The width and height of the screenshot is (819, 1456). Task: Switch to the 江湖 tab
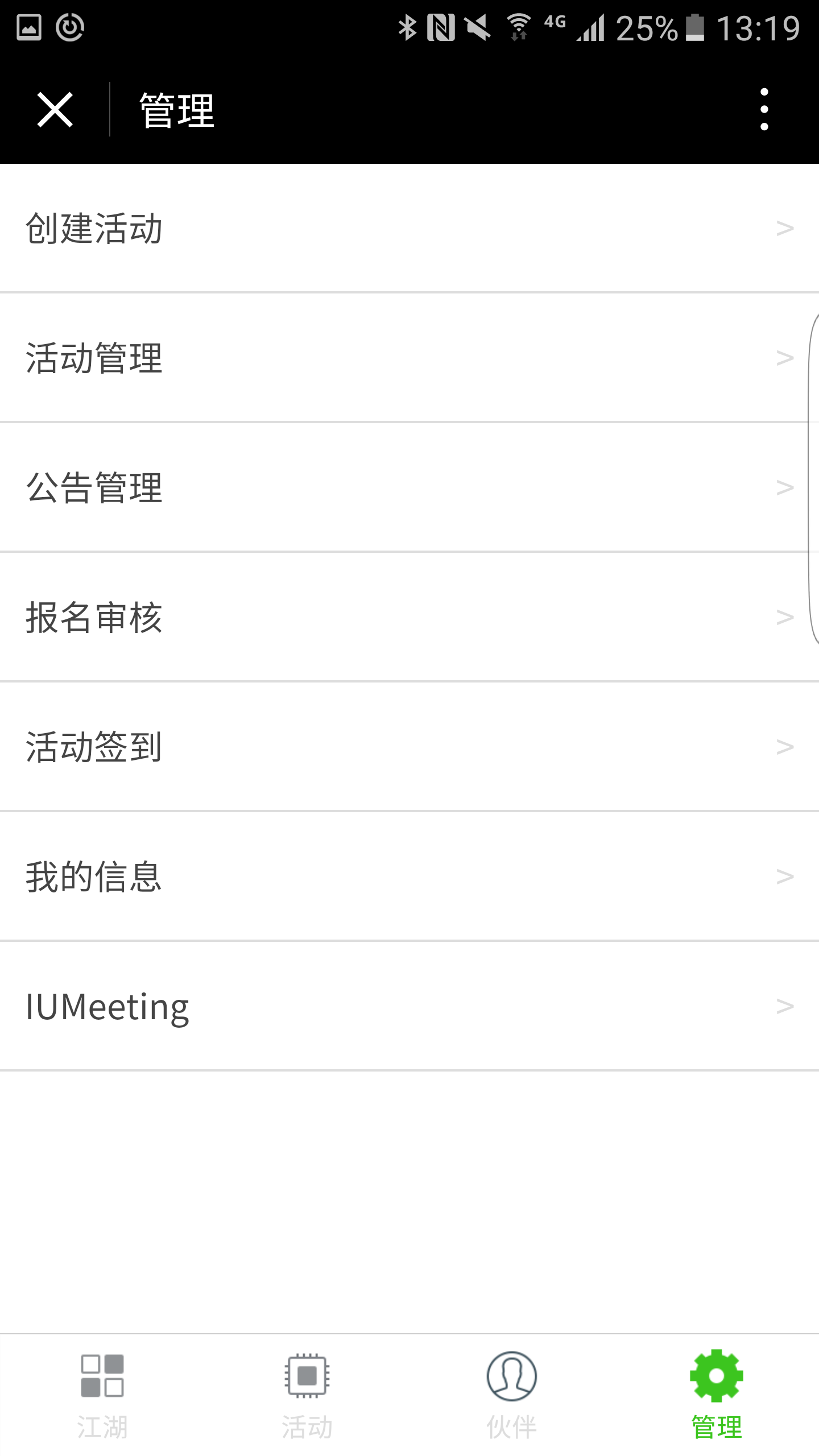(x=102, y=1395)
